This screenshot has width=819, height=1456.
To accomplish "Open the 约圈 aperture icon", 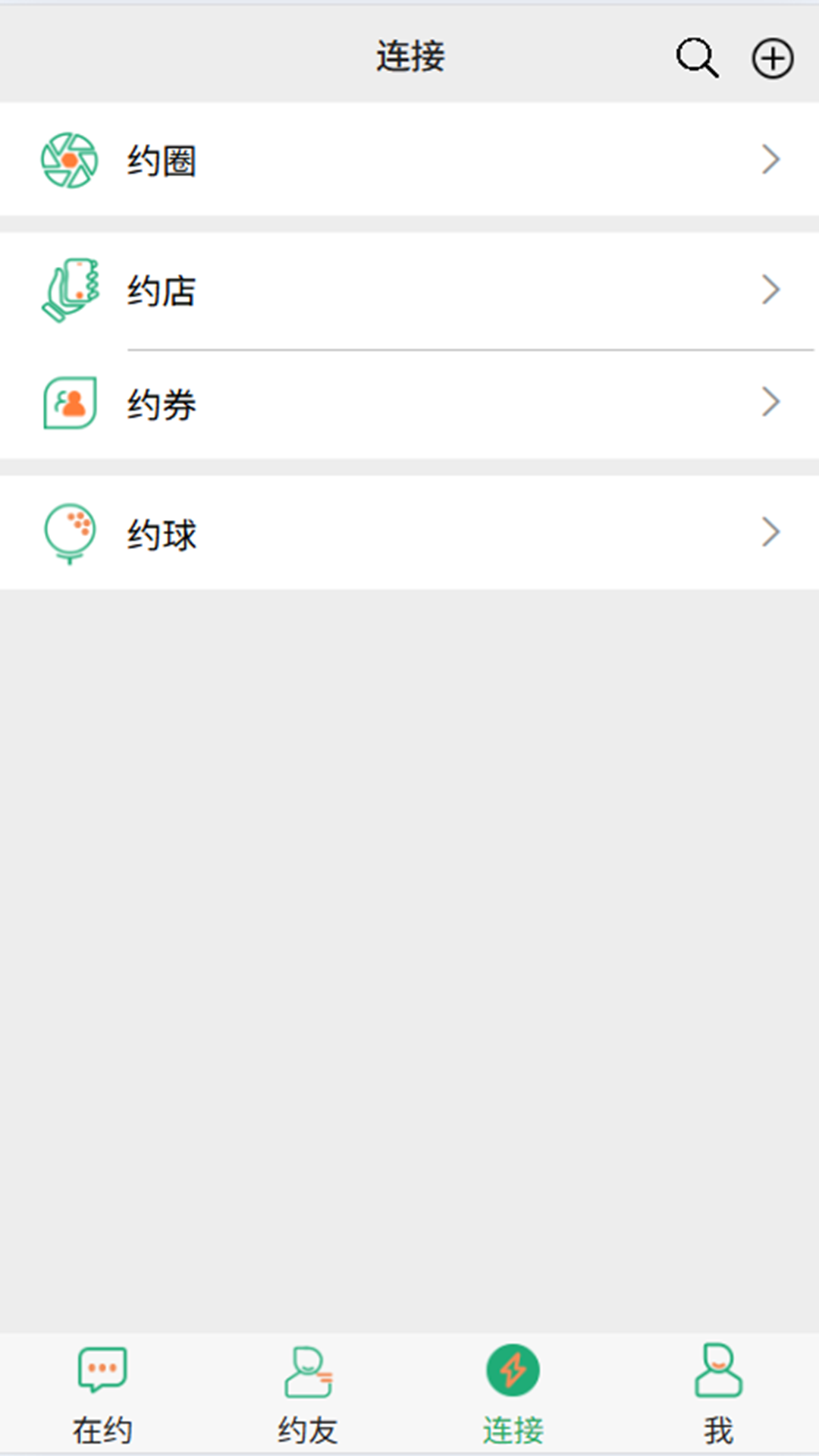I will click(70, 160).
